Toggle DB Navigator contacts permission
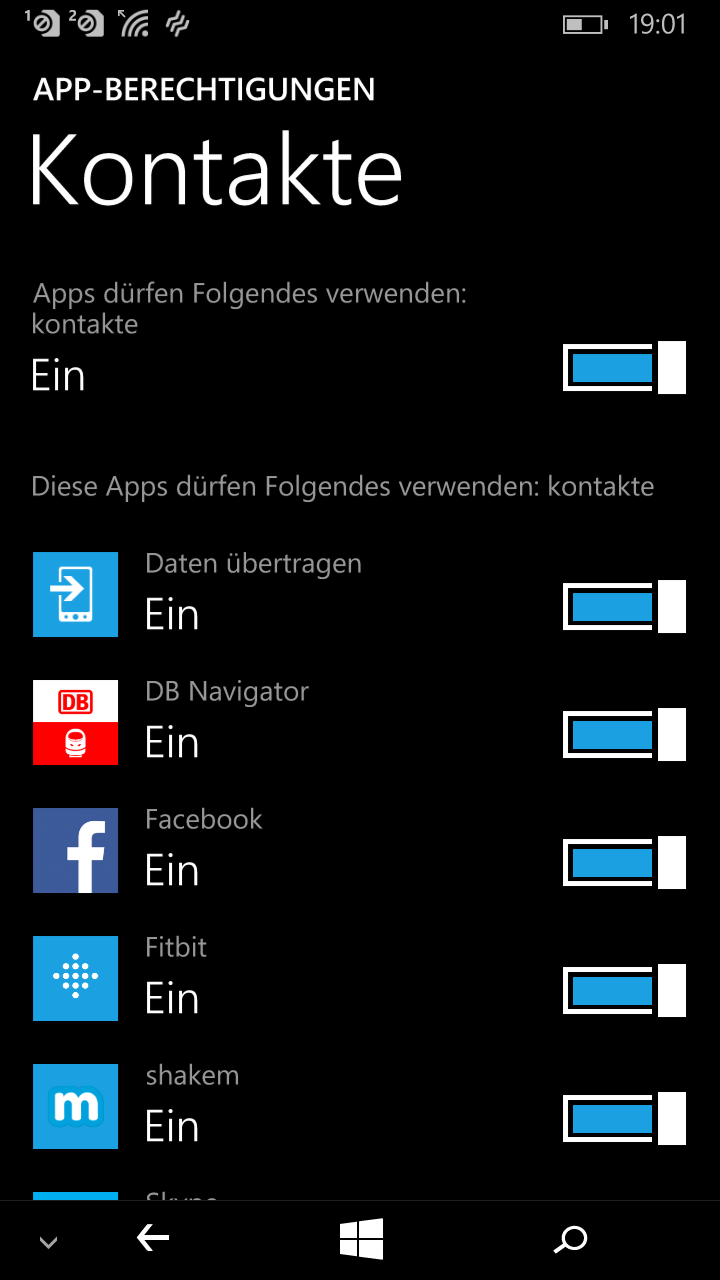720x1280 pixels. point(624,734)
